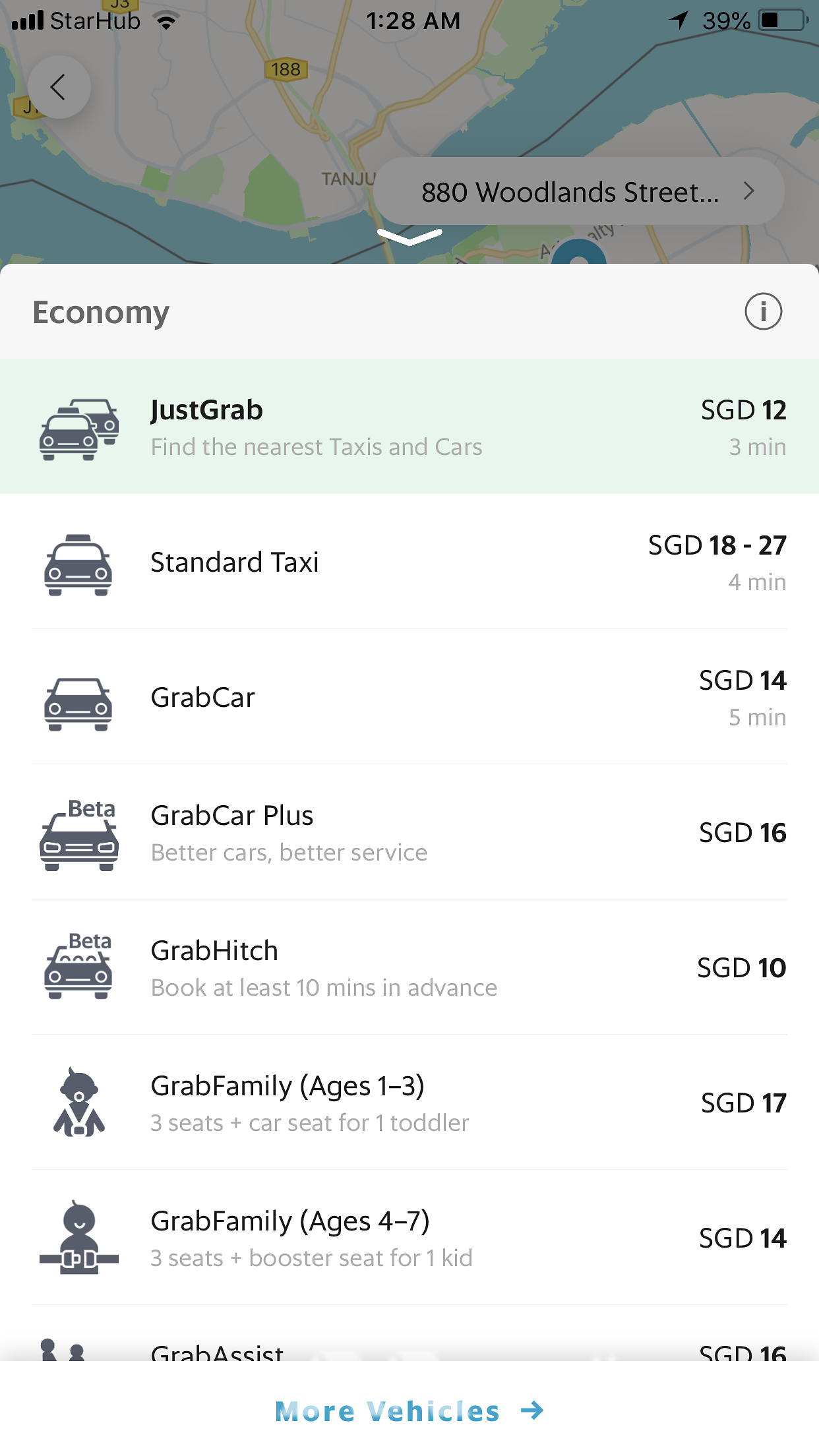Open the 880 Woodlands Street destination pill

tap(578, 191)
